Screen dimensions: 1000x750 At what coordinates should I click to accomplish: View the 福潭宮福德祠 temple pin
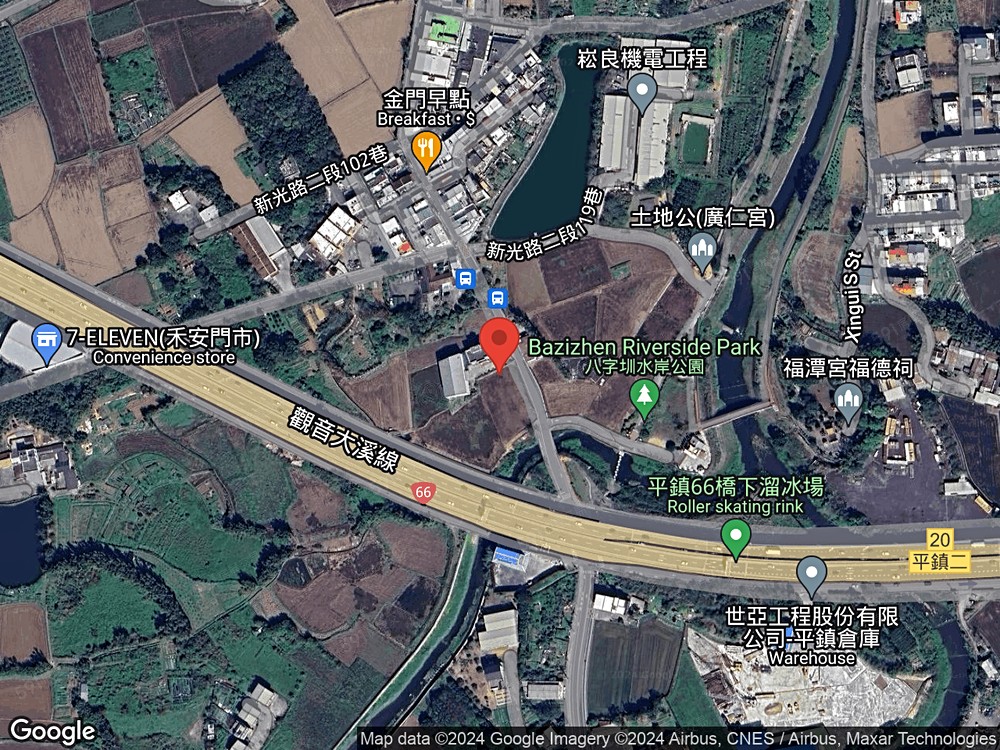tap(848, 400)
